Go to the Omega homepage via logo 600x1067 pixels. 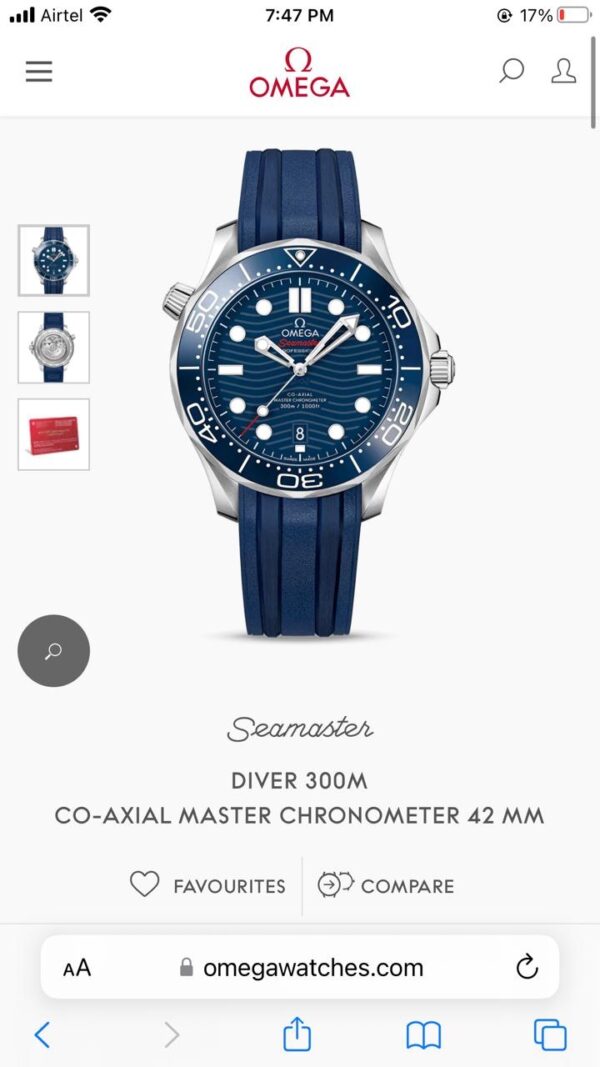point(299,73)
